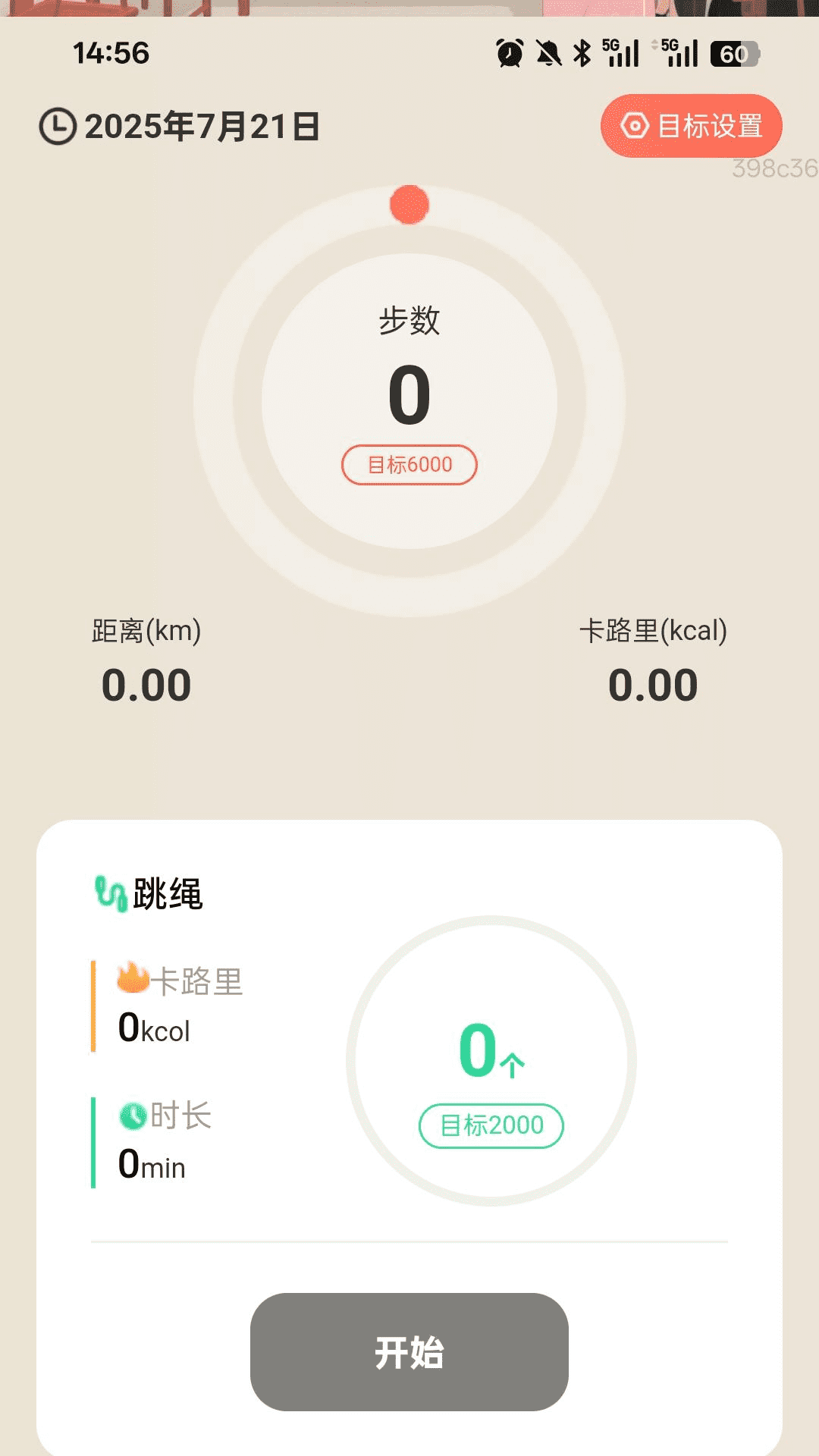Select the 步数 label in the ring
Screen dimensions: 819x1456
pyautogui.click(x=409, y=318)
